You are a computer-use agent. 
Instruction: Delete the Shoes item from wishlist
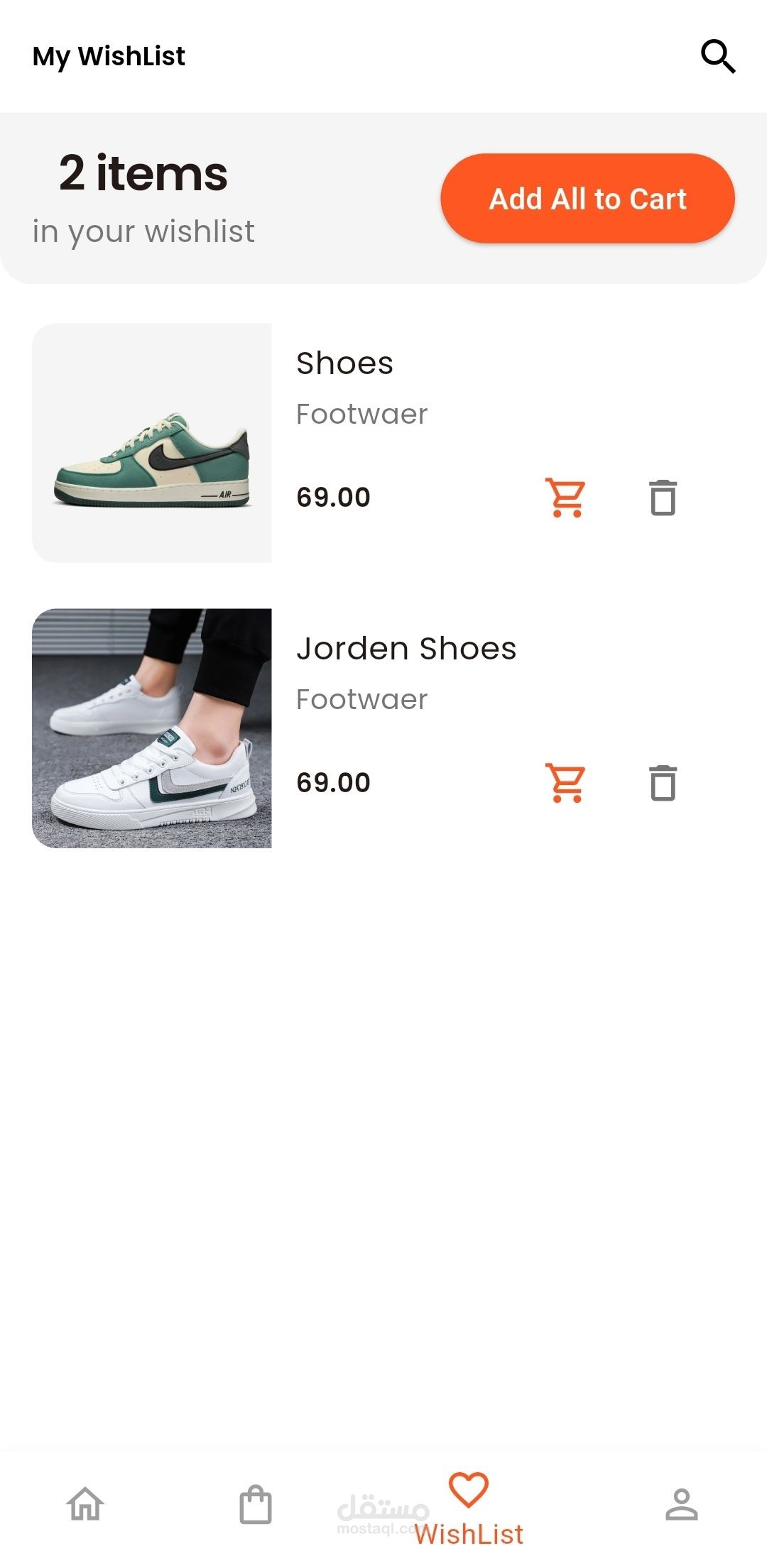click(x=663, y=498)
